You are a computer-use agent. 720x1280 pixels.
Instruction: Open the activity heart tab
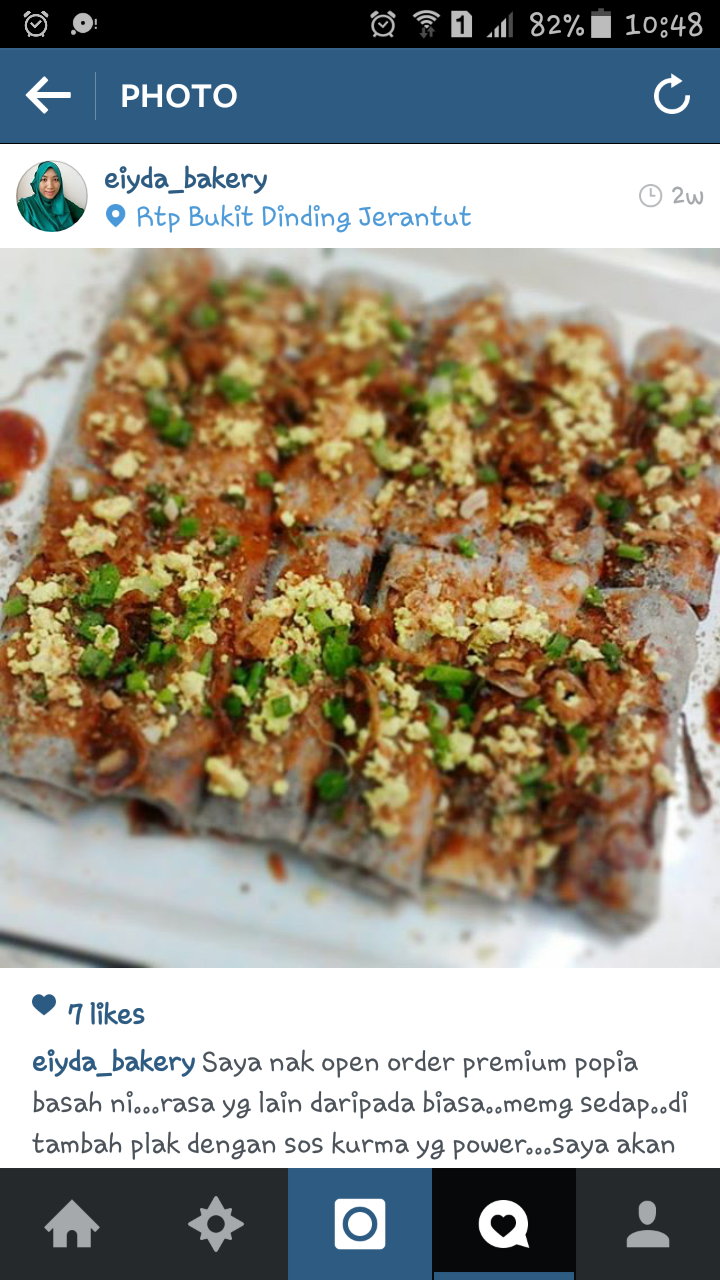pyautogui.click(x=504, y=1224)
